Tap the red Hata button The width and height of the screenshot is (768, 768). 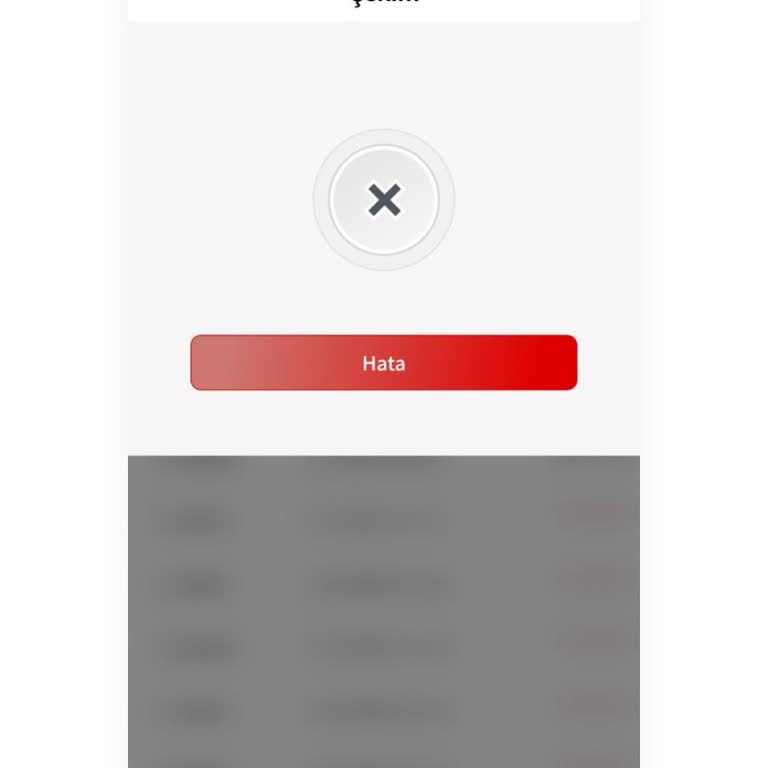(x=384, y=363)
